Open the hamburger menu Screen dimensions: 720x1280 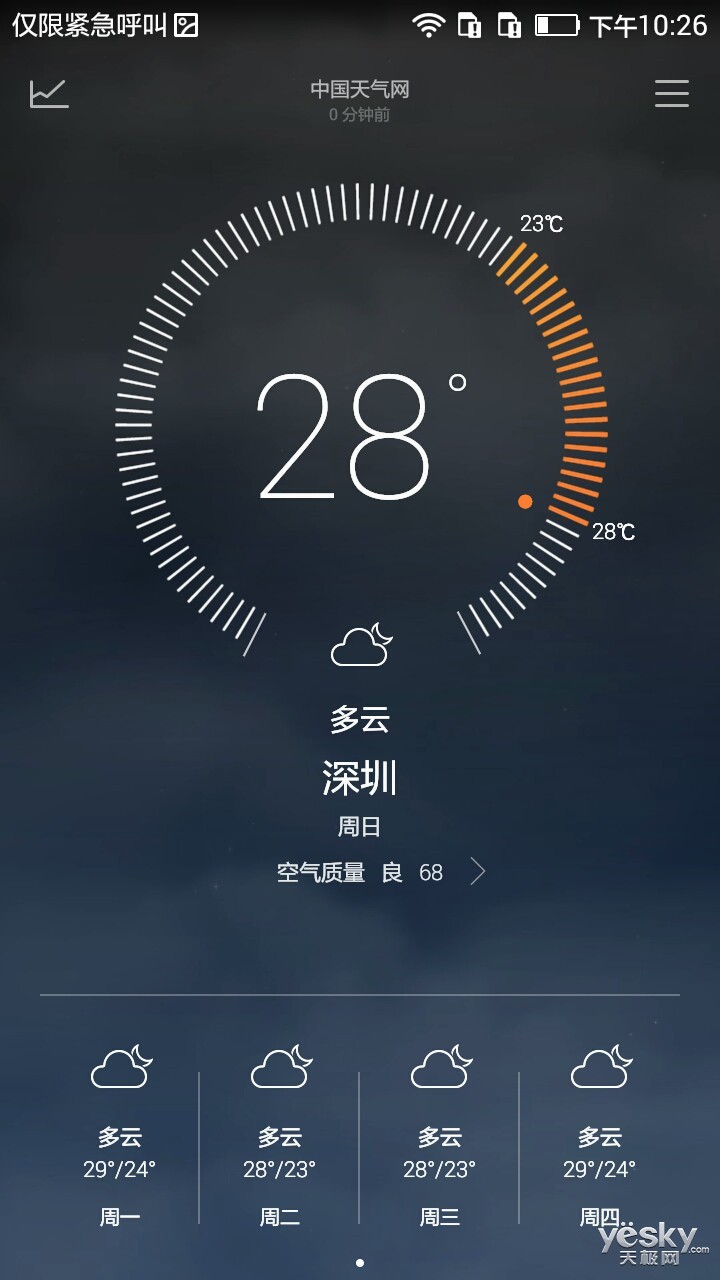(672, 93)
